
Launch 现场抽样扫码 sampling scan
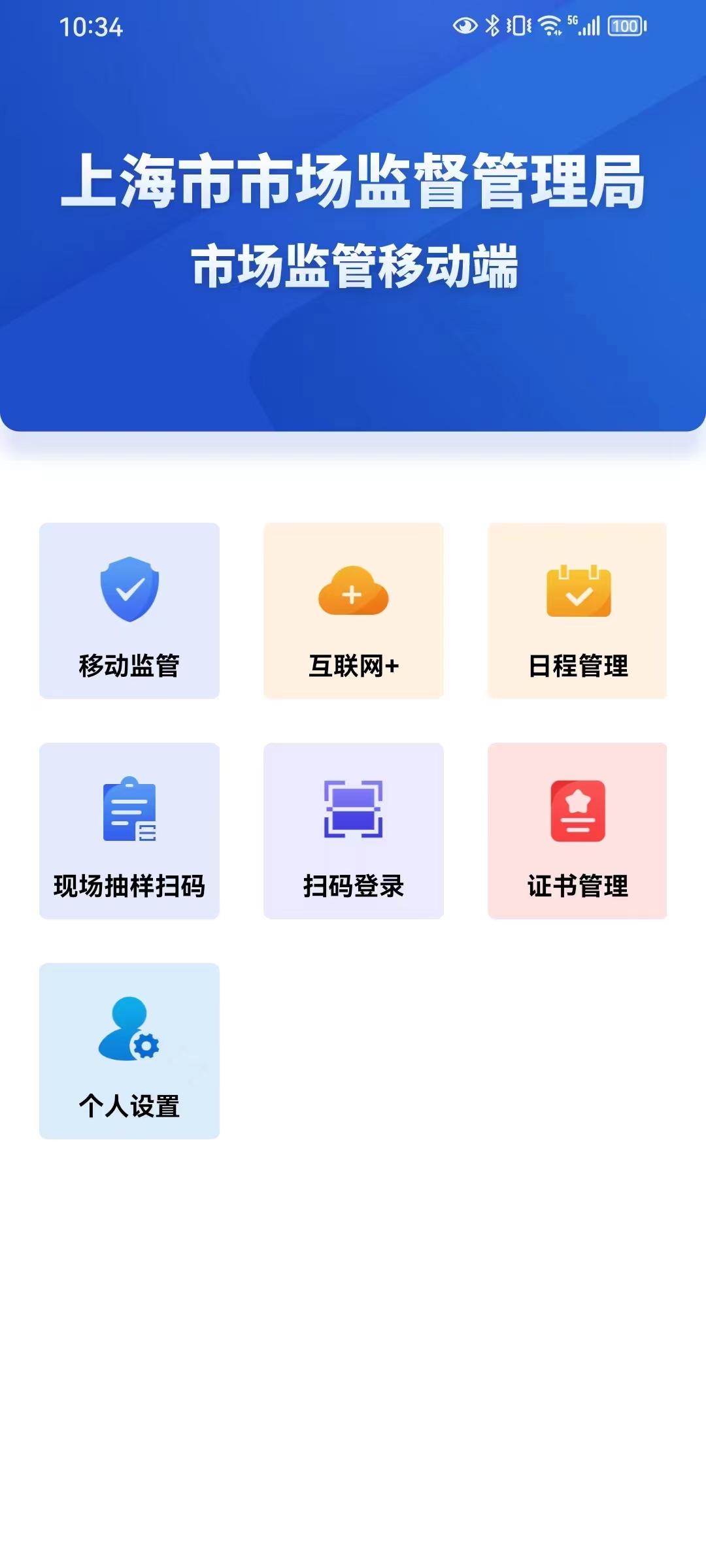[x=129, y=831]
